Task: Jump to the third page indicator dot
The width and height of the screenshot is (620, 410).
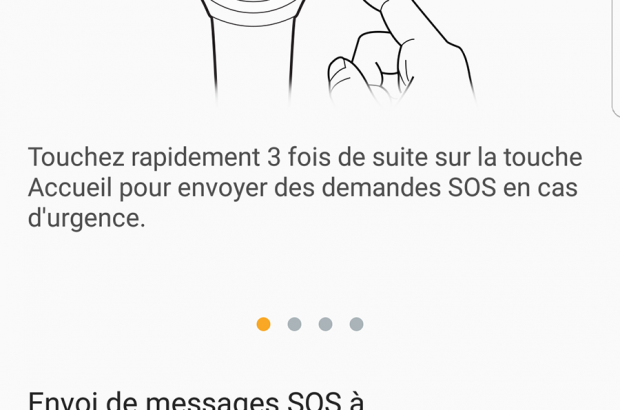Action: pos(325,324)
